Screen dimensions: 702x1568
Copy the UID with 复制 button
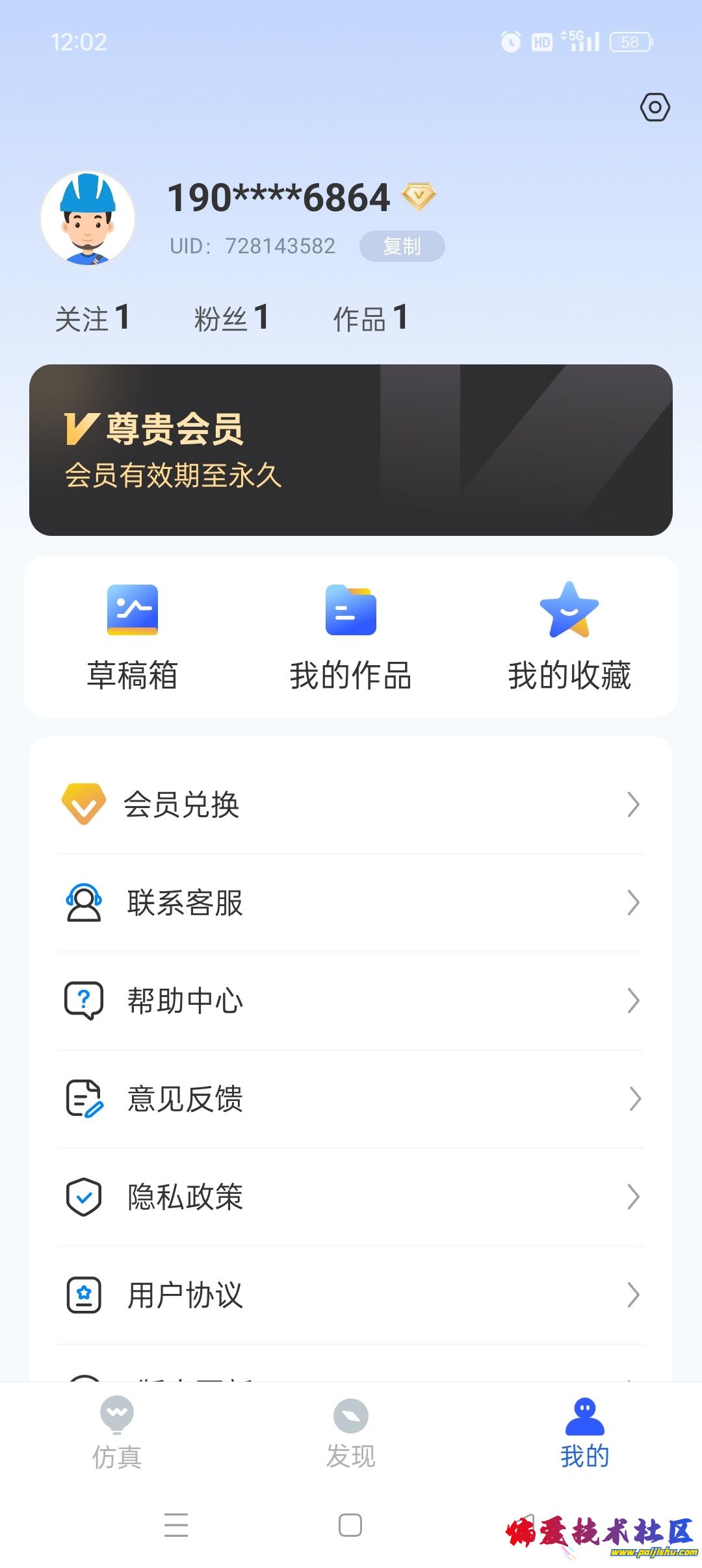[x=402, y=246]
